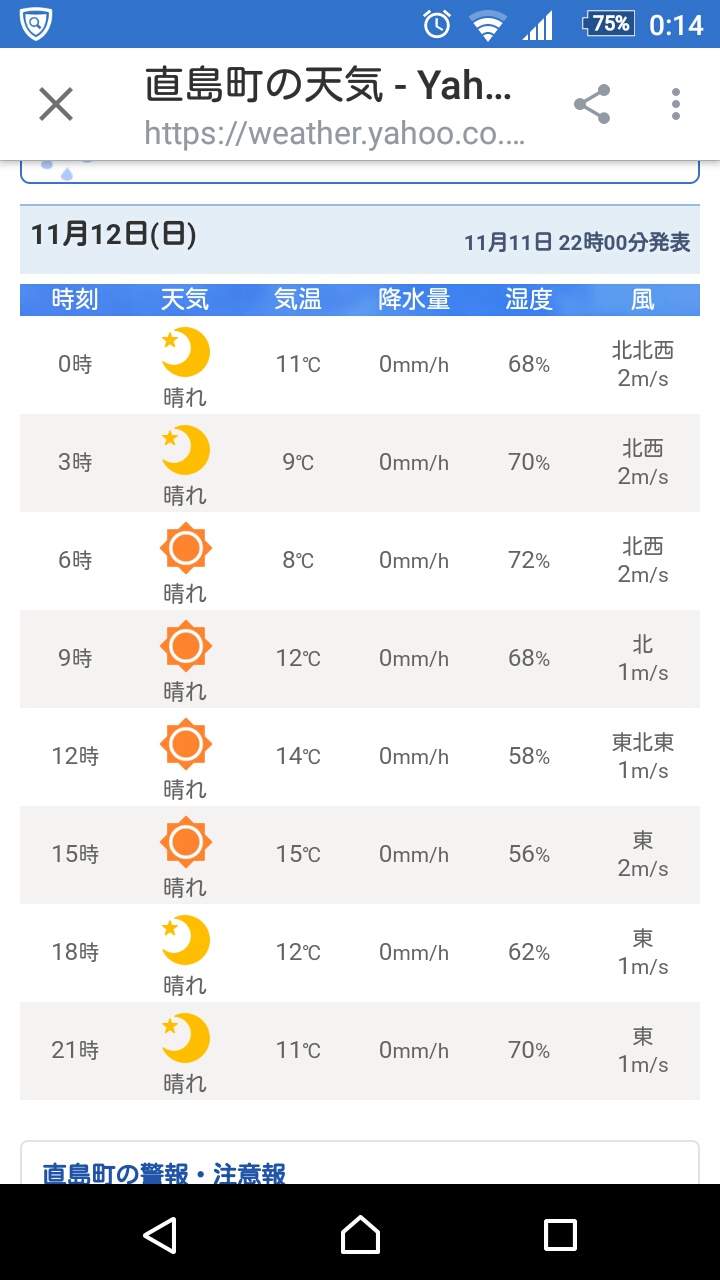Share this weather page
Screen dimensions: 720x1280
592,104
